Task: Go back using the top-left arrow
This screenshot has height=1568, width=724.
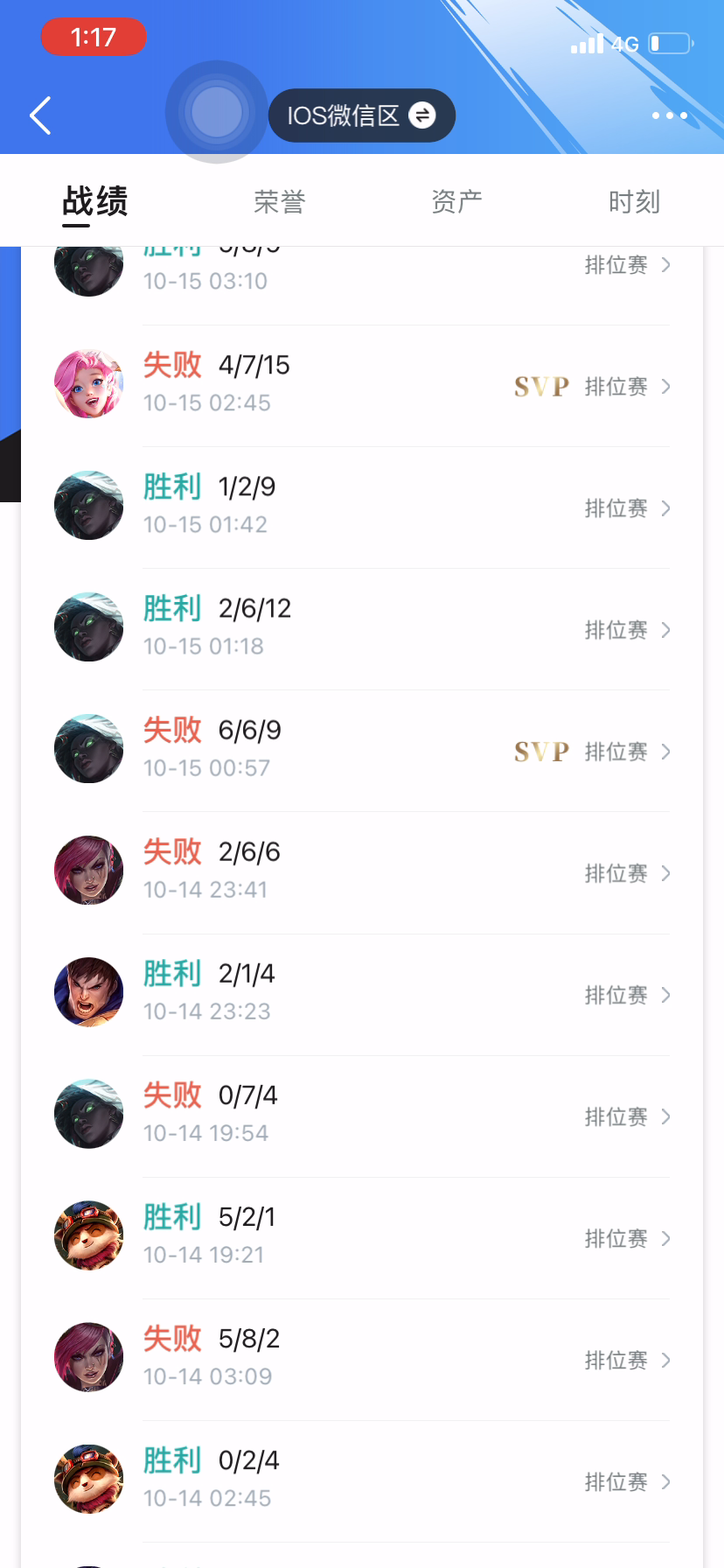Action: click(40, 115)
